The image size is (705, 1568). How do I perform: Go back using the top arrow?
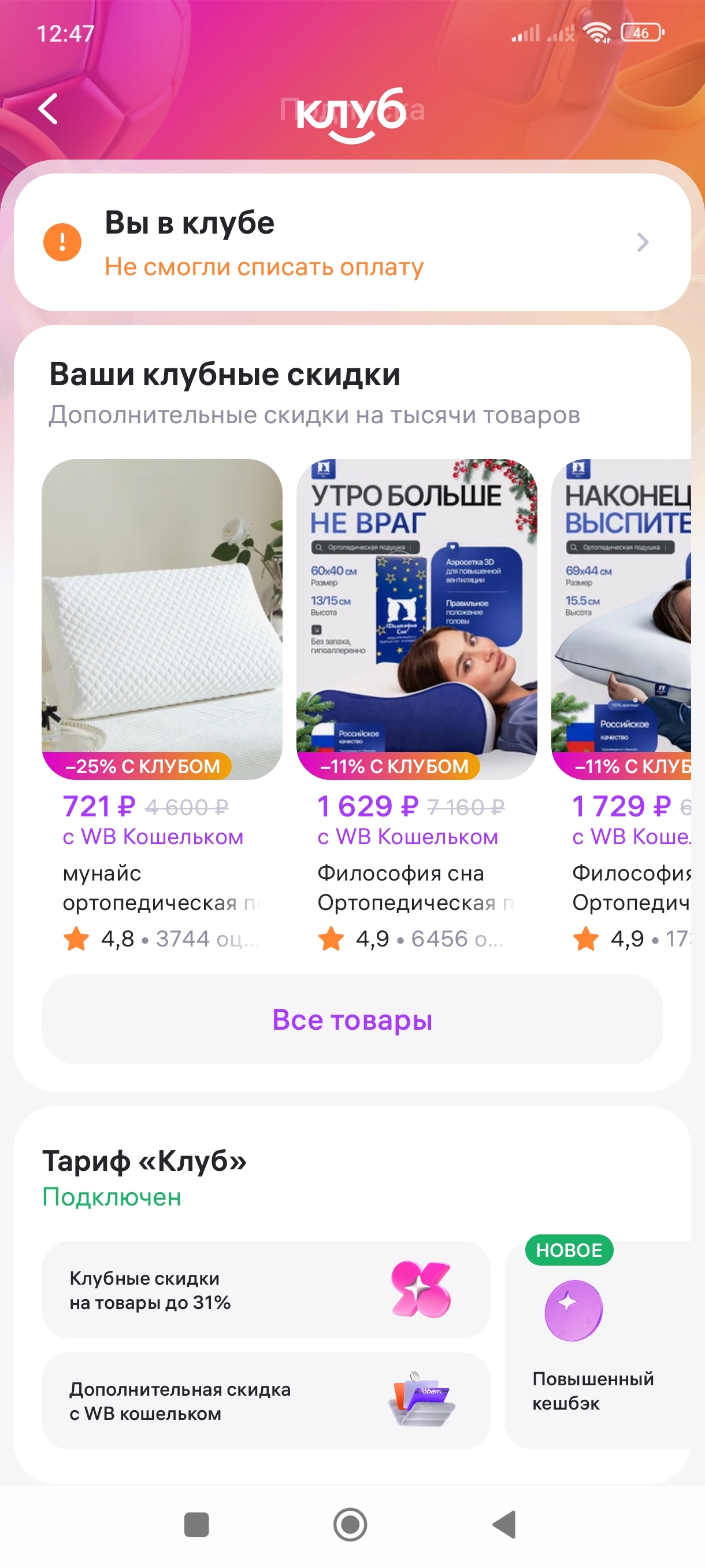(48, 109)
